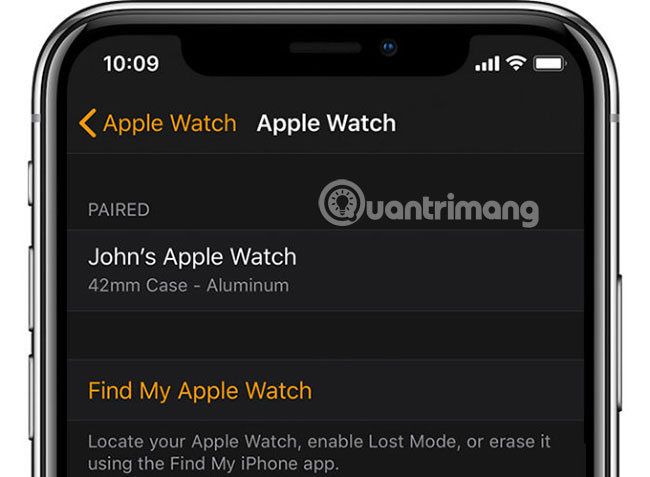Go back to the previous Apple Watch screen
The height and width of the screenshot is (477, 650).
(x=157, y=124)
